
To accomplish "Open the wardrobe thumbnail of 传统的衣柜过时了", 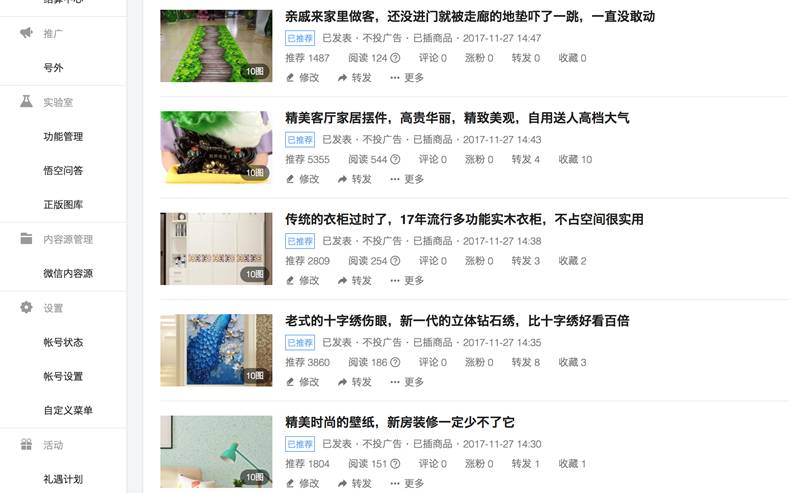I will point(216,248).
